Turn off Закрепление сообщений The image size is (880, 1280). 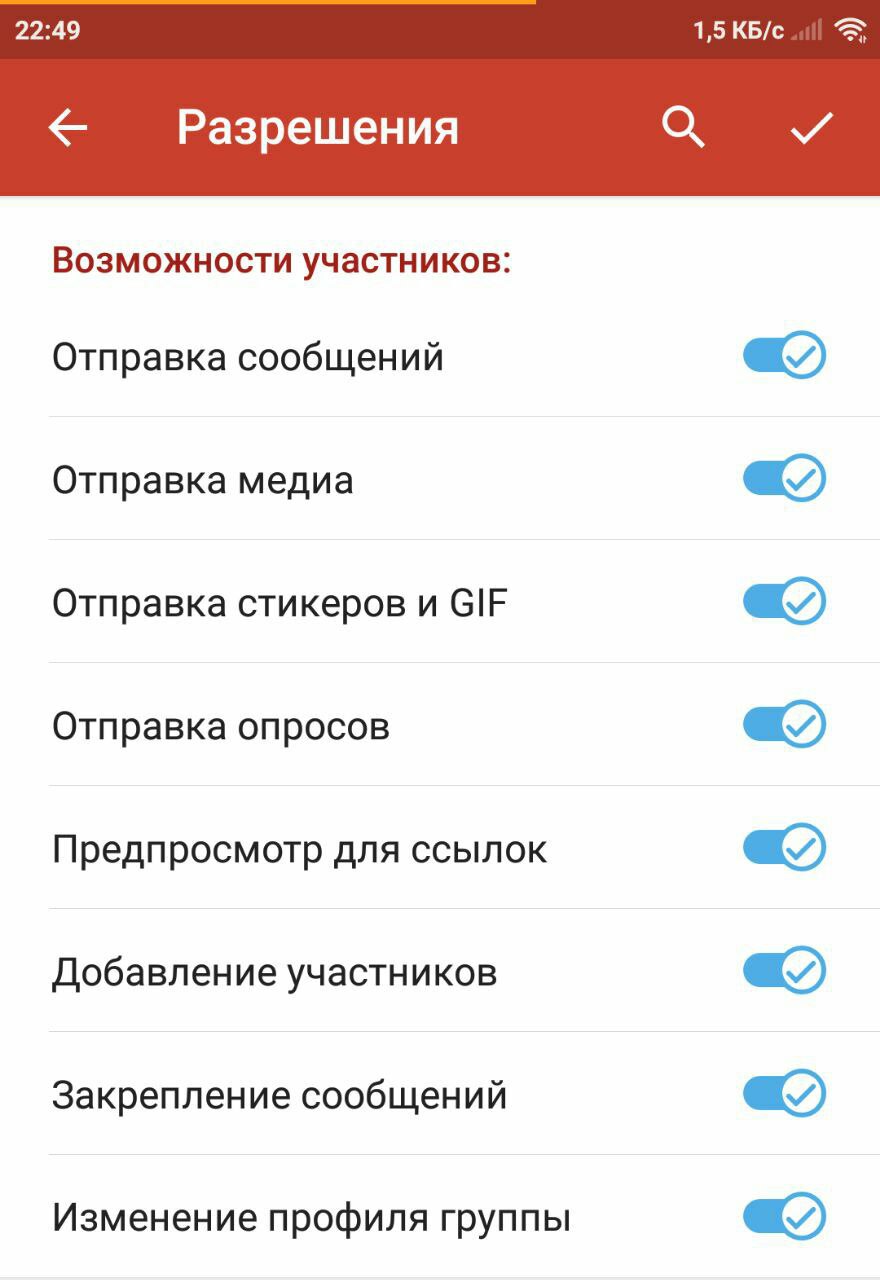(x=784, y=1094)
